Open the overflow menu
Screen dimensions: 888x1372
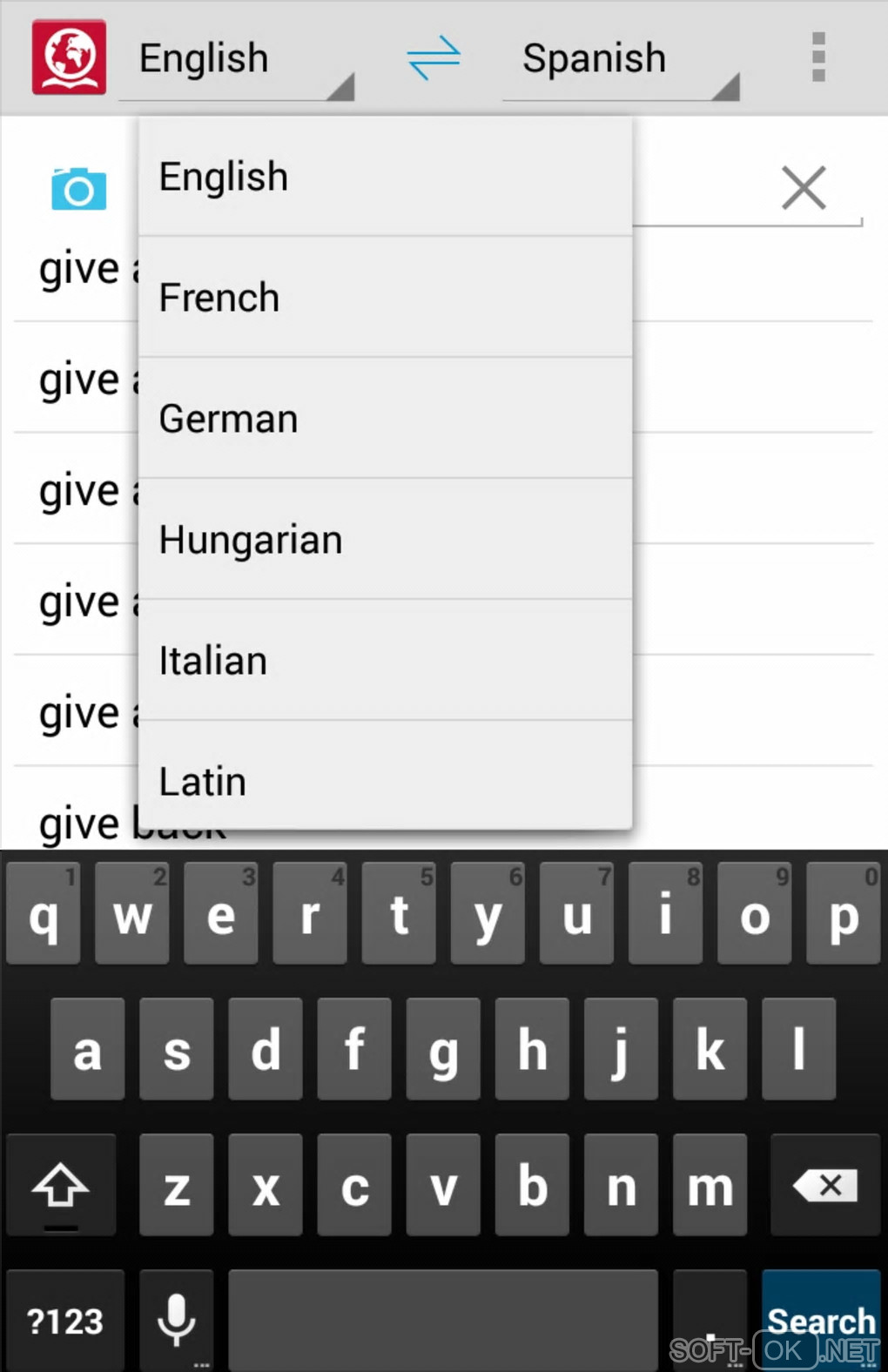[817, 57]
